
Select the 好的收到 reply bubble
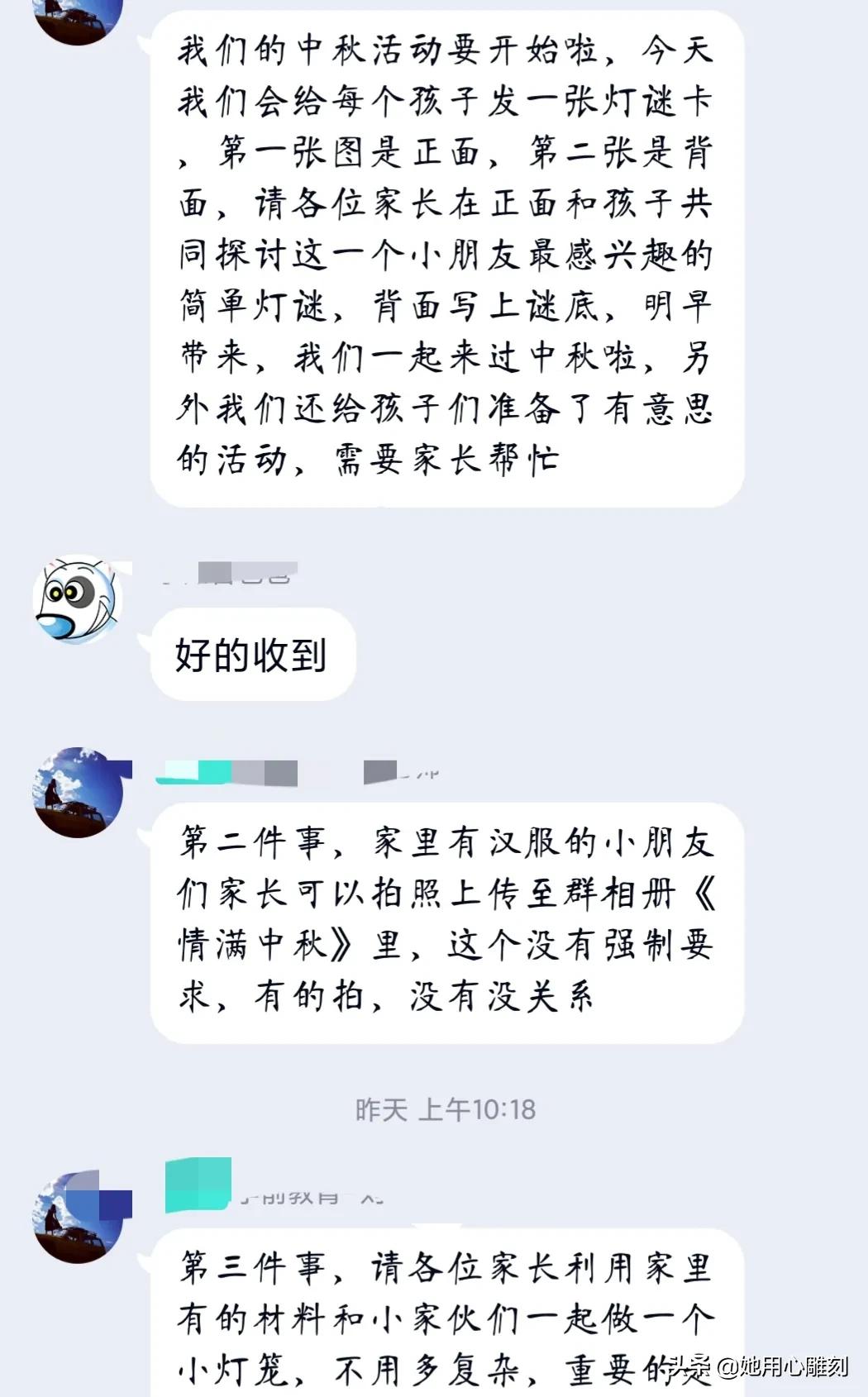coord(252,653)
